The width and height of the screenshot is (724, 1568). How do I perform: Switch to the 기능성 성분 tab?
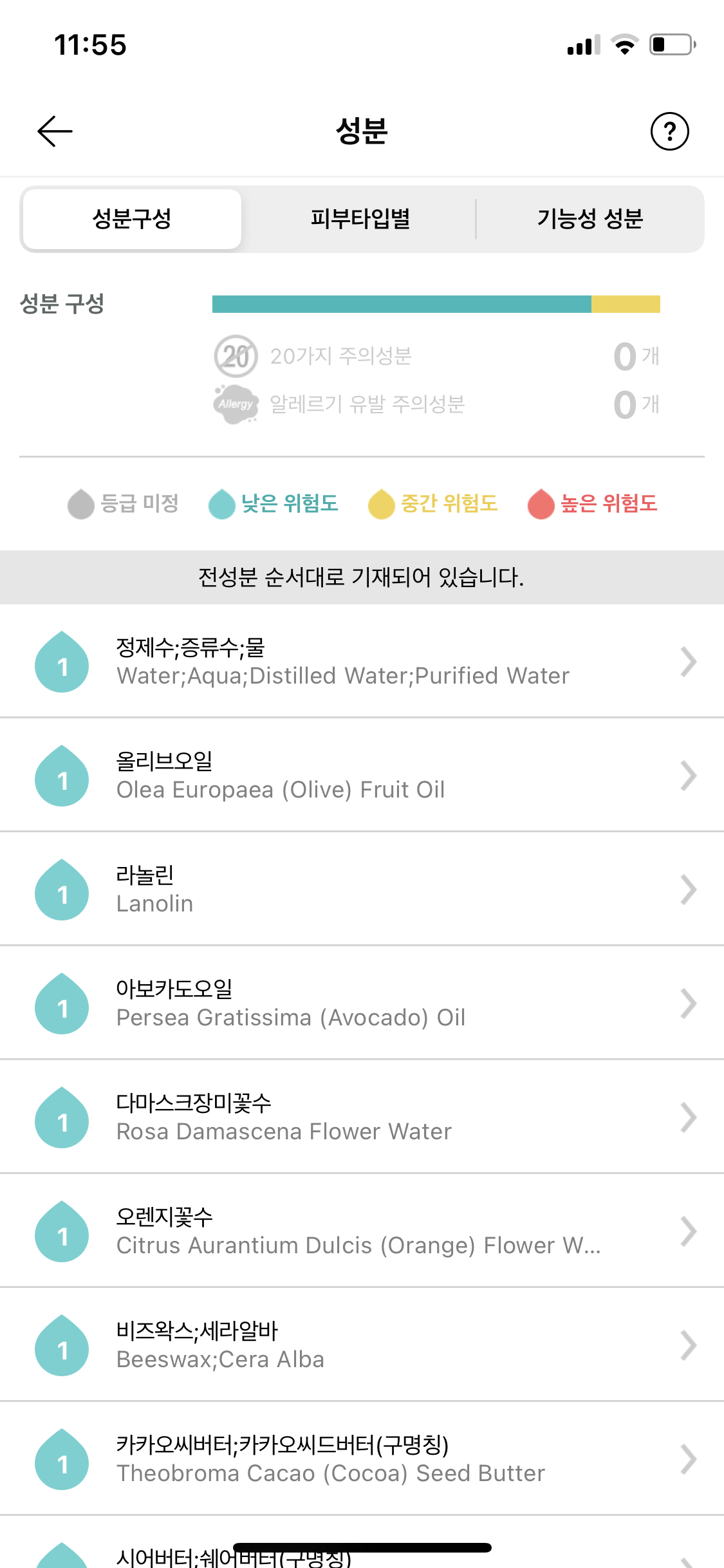coord(590,219)
